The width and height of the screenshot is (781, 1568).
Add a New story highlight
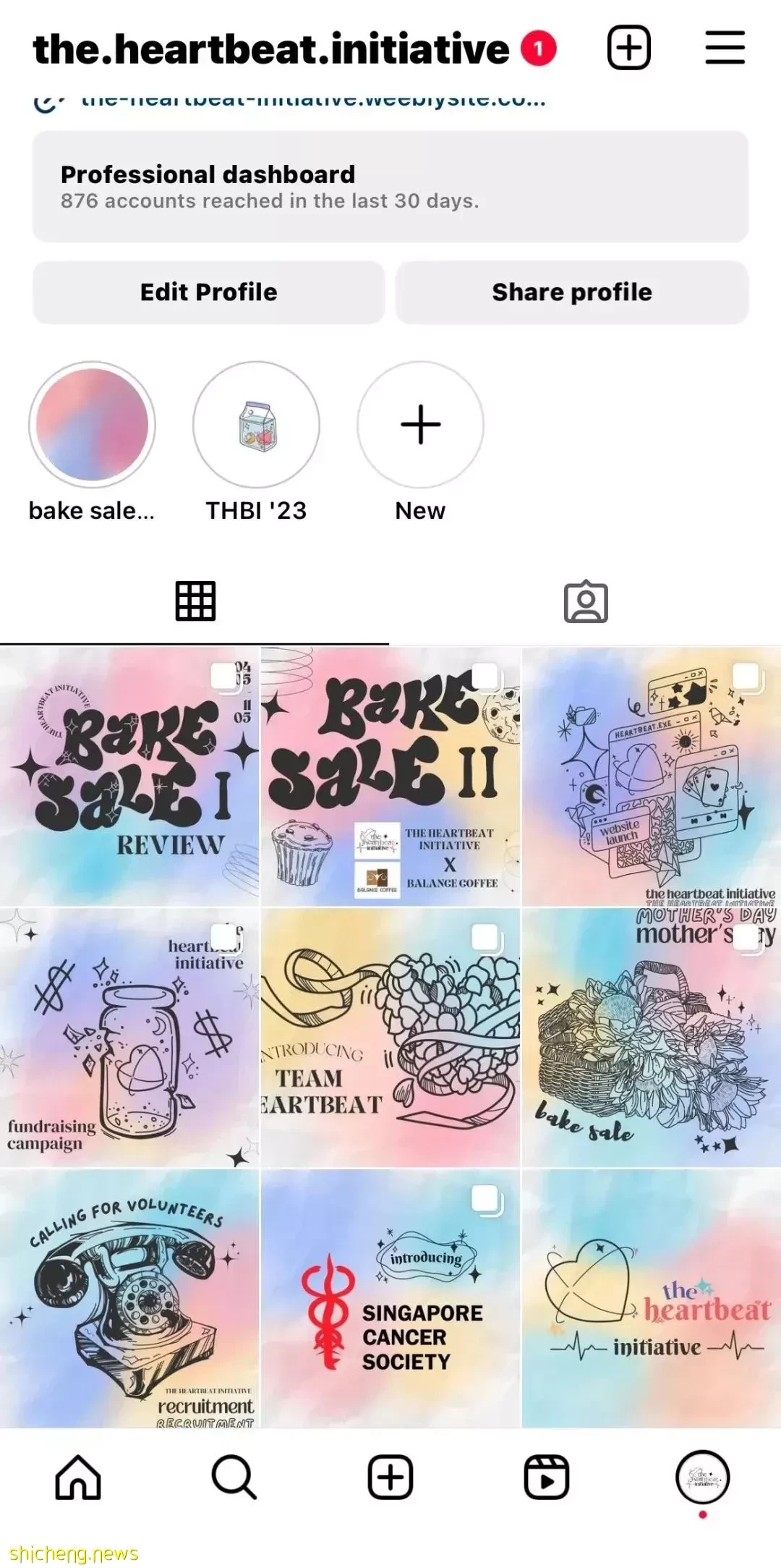[x=420, y=425]
